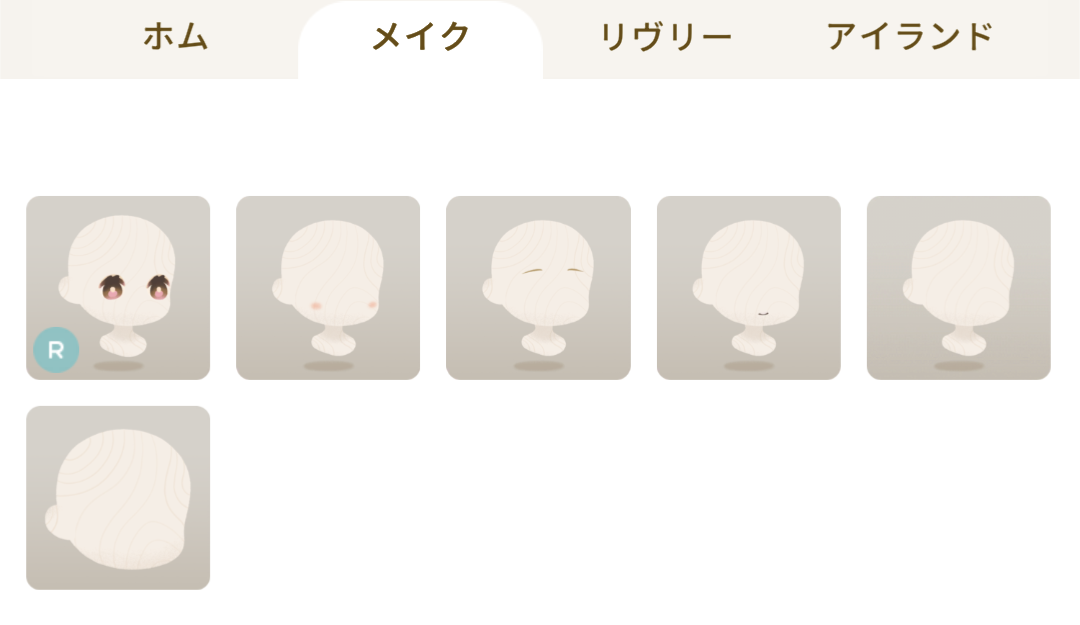The height and width of the screenshot is (625, 1080).
Task: Select the large bare head item
Action: pos(118,497)
